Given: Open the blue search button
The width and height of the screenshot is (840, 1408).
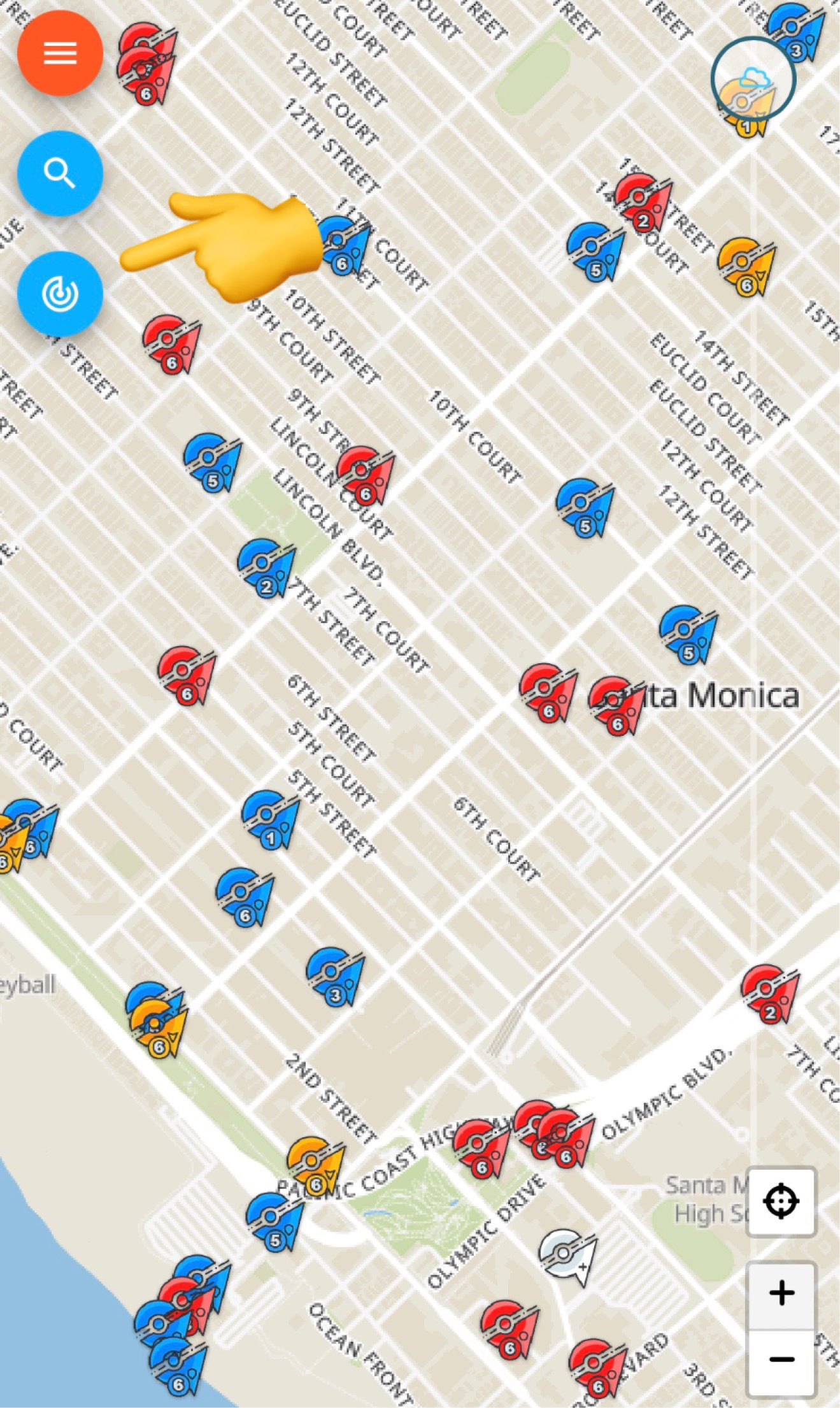Looking at the screenshot, I should click(60, 173).
